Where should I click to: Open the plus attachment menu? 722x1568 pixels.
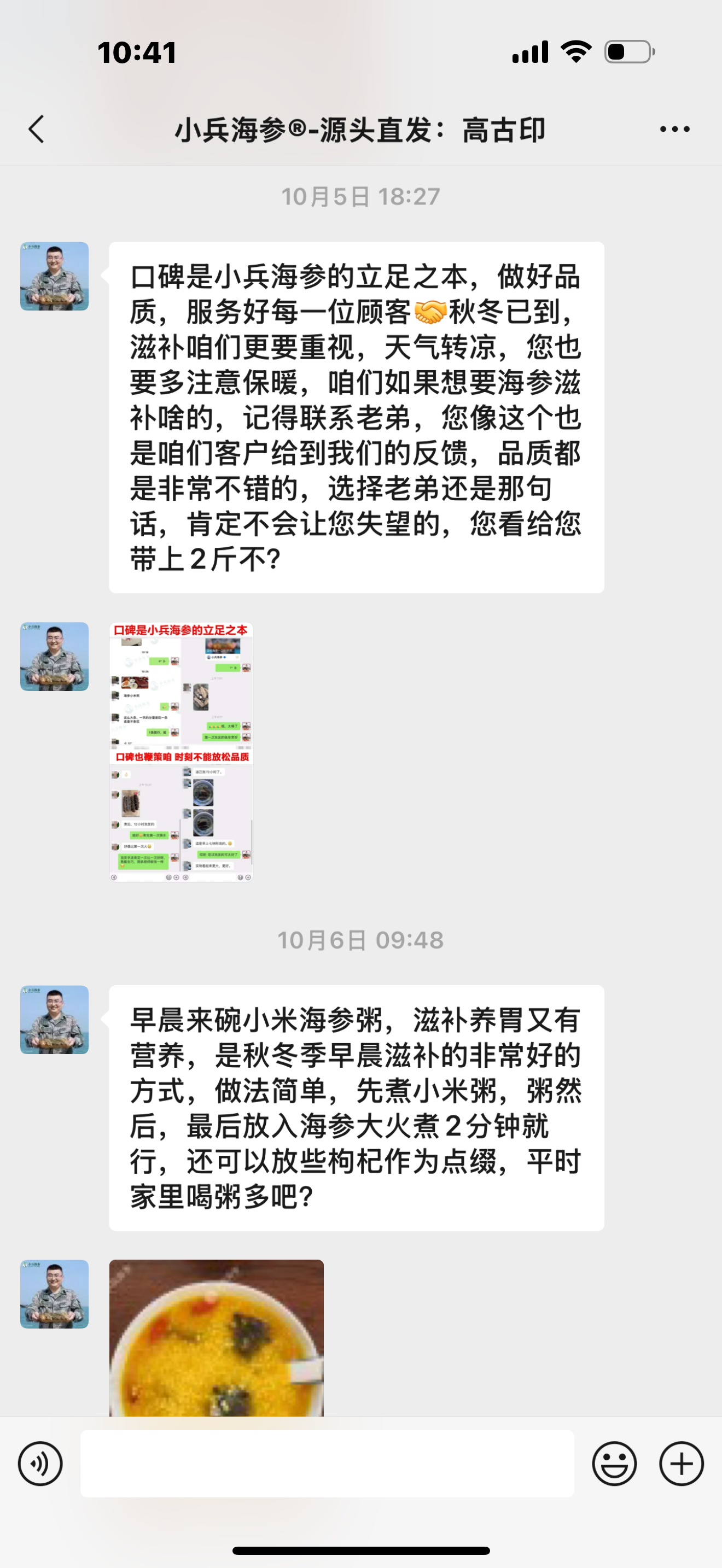point(681,1464)
